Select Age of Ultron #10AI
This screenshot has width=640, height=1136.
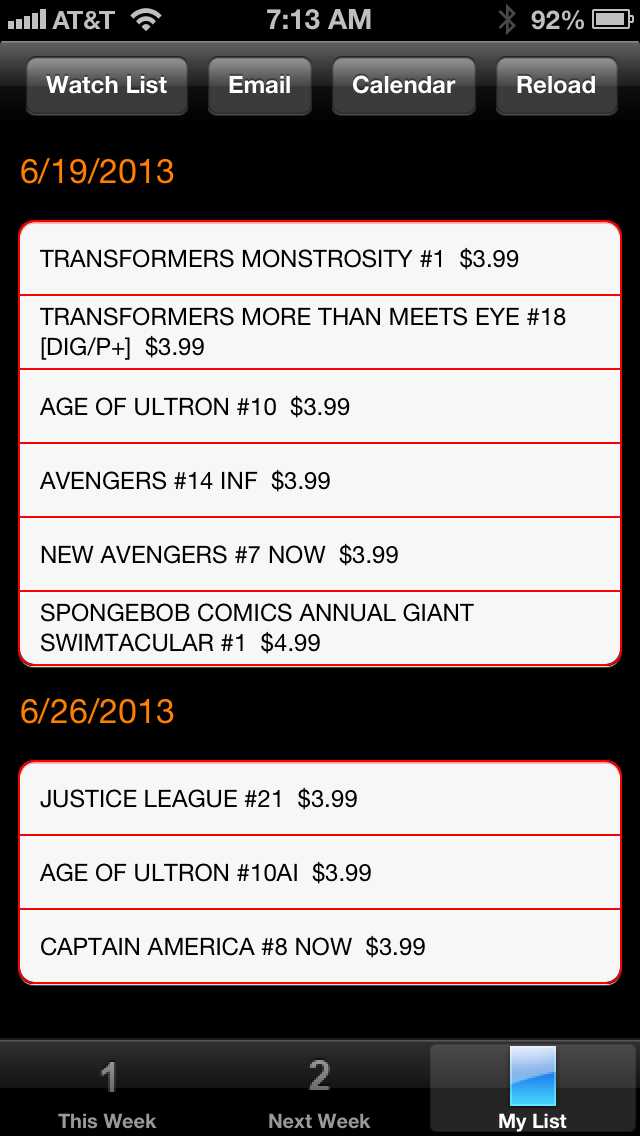click(x=320, y=872)
